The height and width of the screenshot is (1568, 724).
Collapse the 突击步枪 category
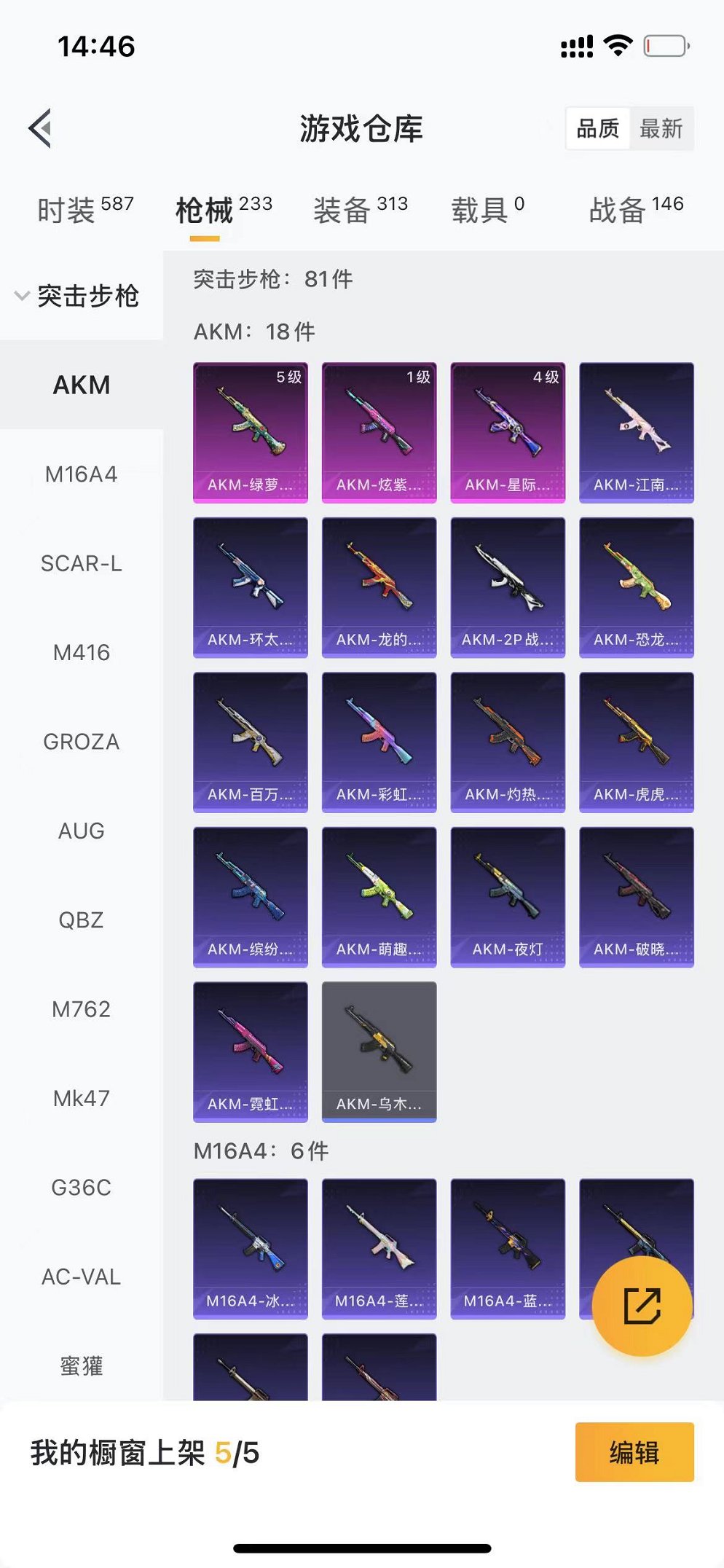(x=76, y=296)
